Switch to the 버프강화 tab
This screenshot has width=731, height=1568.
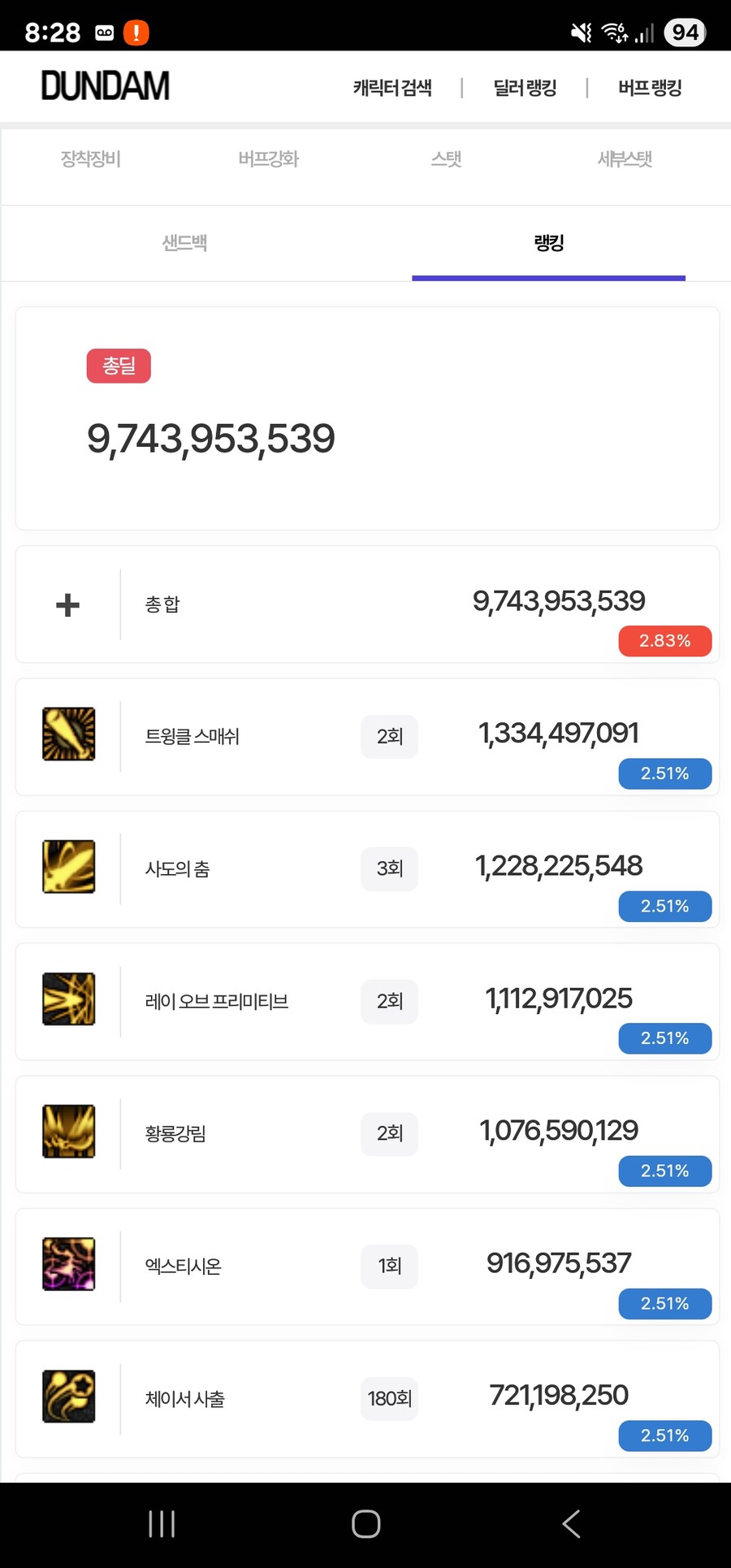point(269,159)
